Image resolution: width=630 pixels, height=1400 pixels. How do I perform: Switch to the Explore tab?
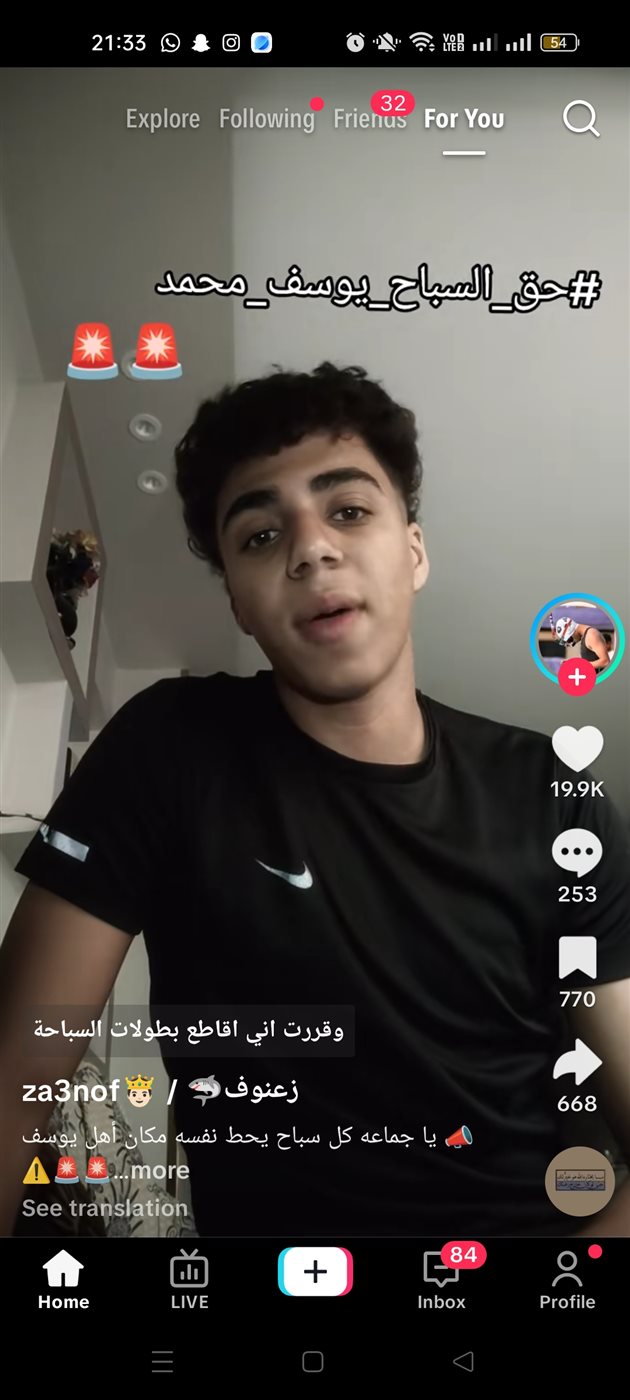tap(162, 119)
